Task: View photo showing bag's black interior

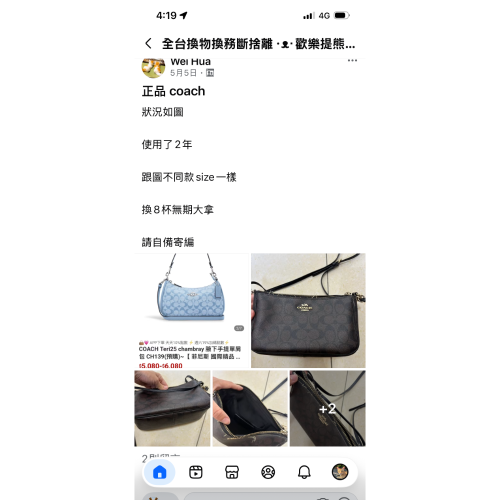Action: 250,408
